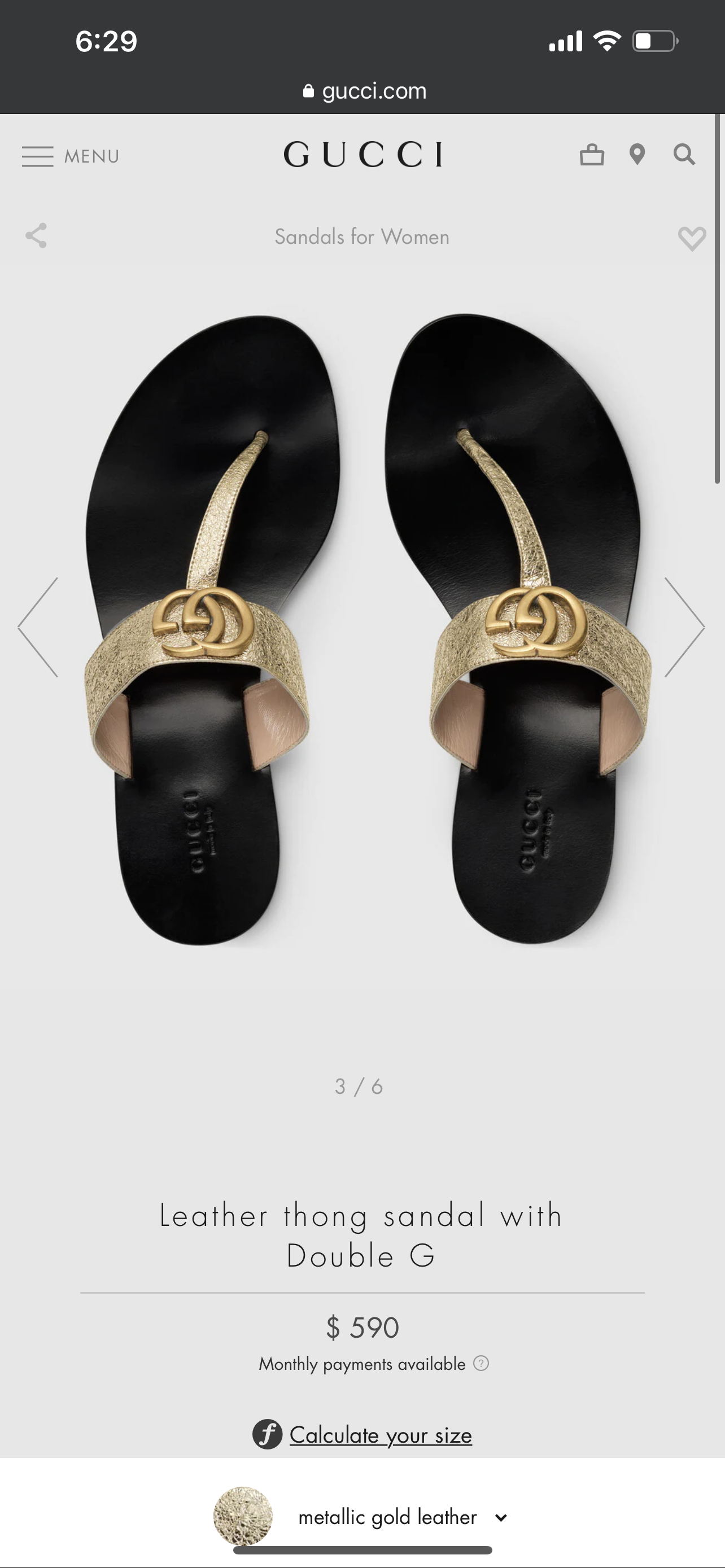The image size is (725, 1568).
Task: Select the Sandals for Women category
Action: tap(362, 237)
